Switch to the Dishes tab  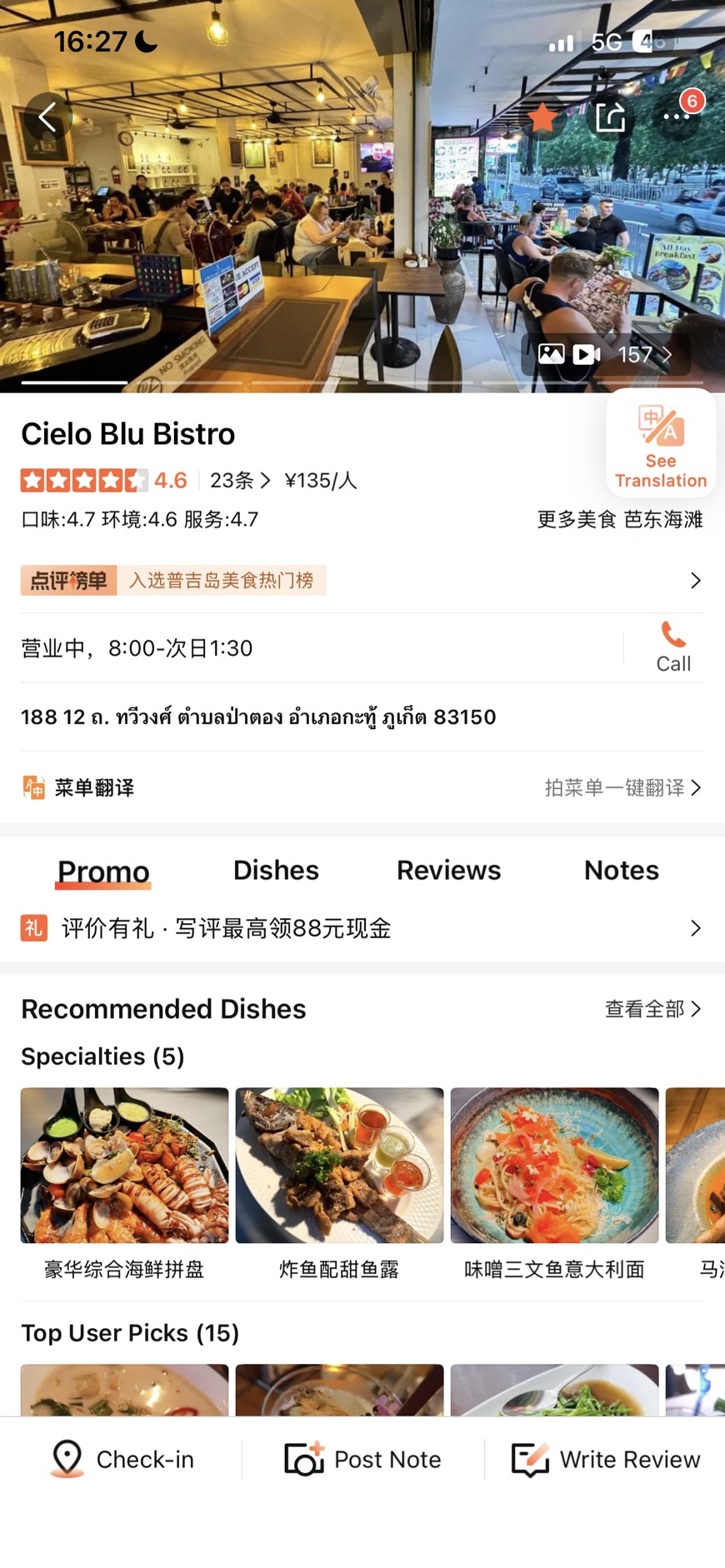click(x=276, y=870)
